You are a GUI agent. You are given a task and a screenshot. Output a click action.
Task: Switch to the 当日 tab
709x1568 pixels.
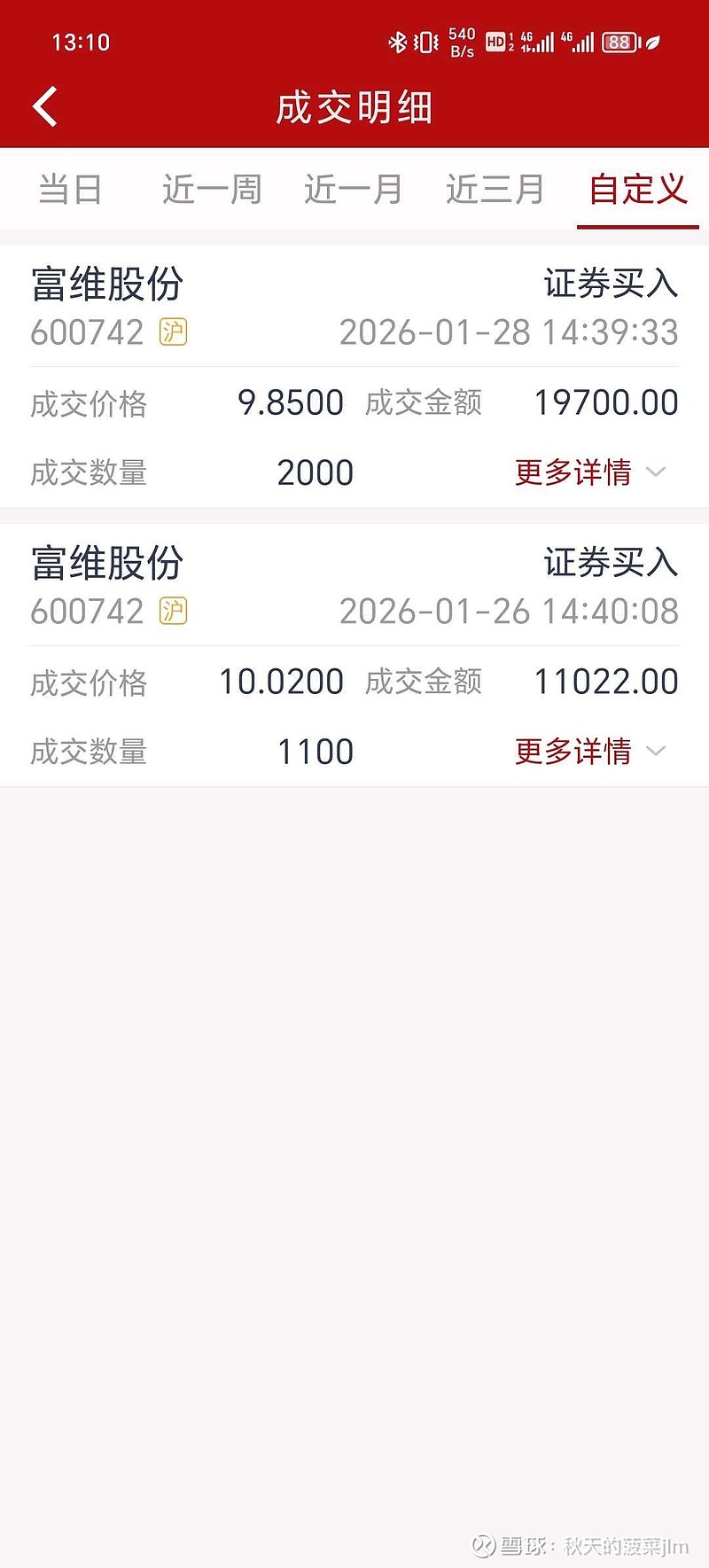point(70,190)
